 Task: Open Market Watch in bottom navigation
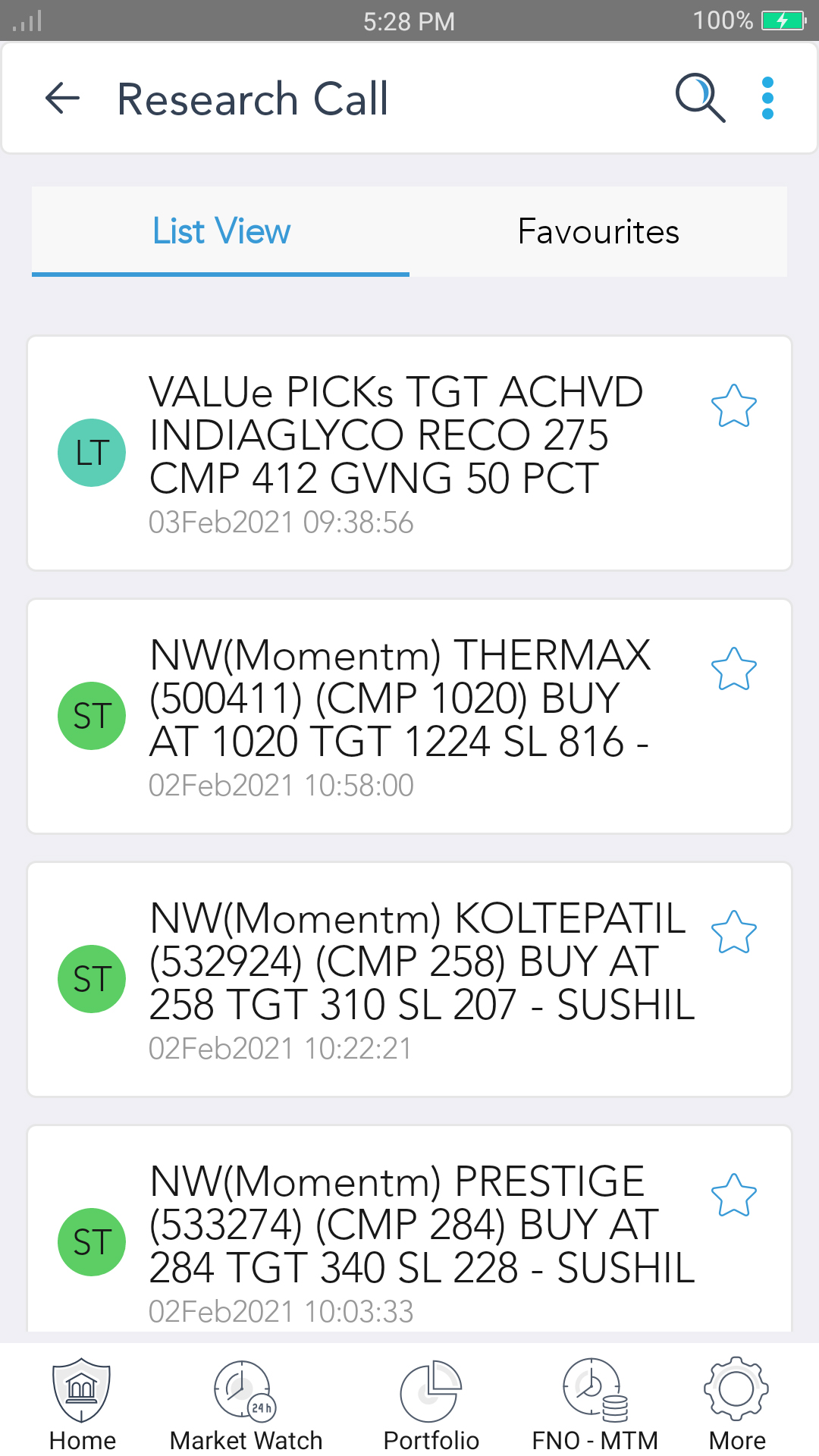point(246,1404)
